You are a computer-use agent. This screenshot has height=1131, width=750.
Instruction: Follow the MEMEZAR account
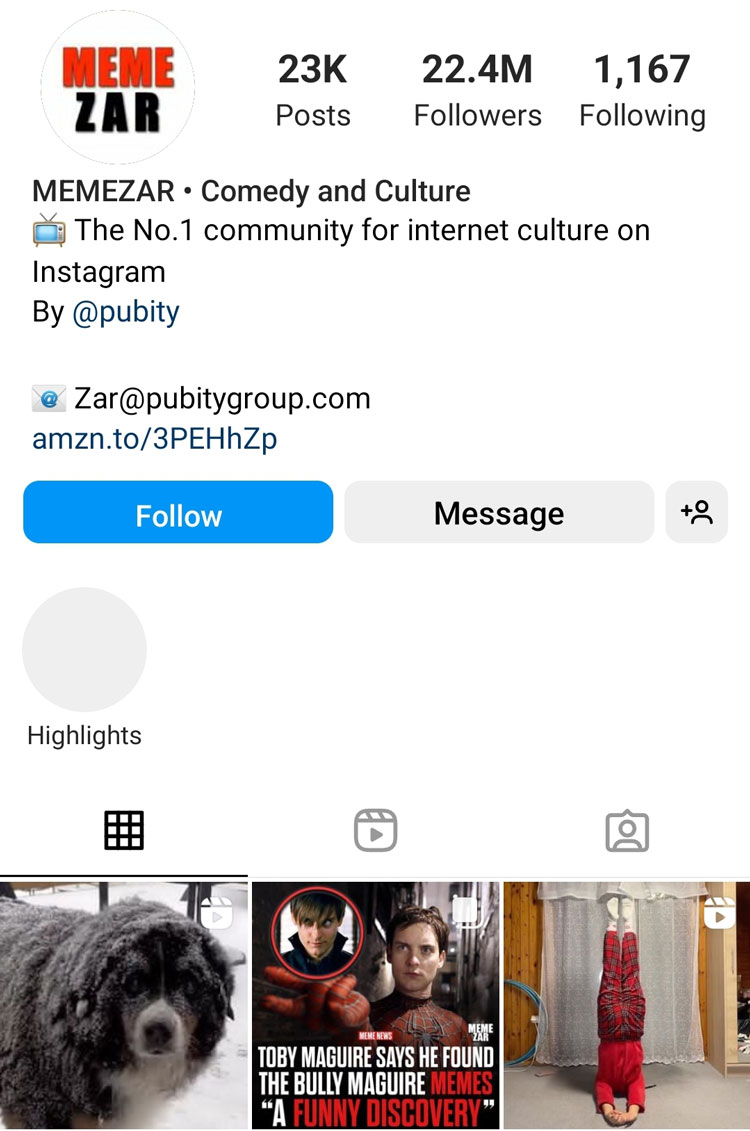point(178,513)
